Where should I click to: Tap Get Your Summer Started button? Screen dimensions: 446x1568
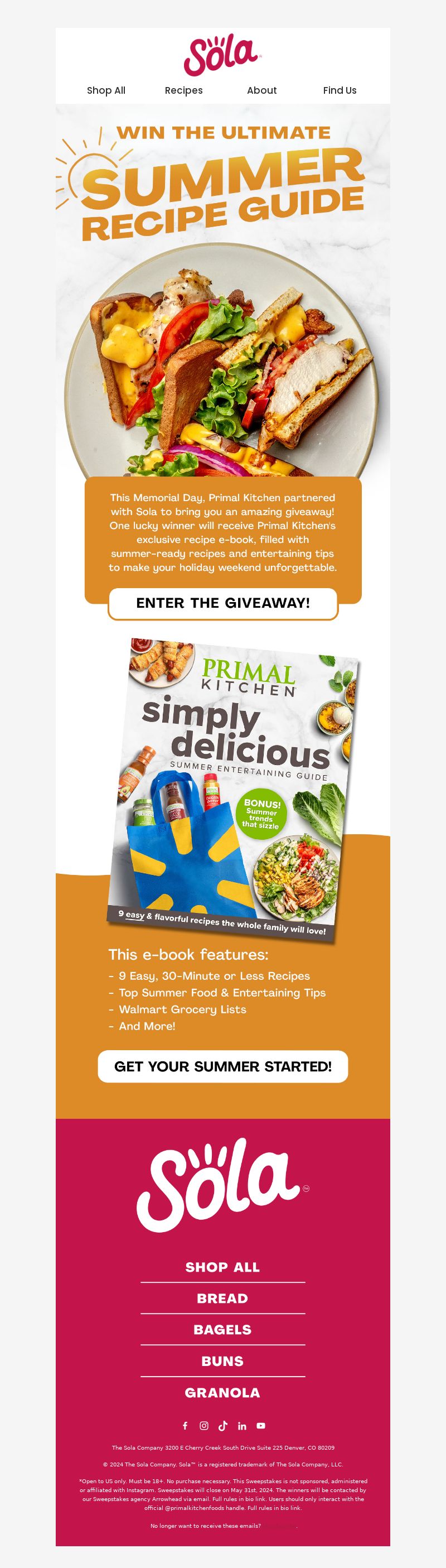tap(222, 1066)
